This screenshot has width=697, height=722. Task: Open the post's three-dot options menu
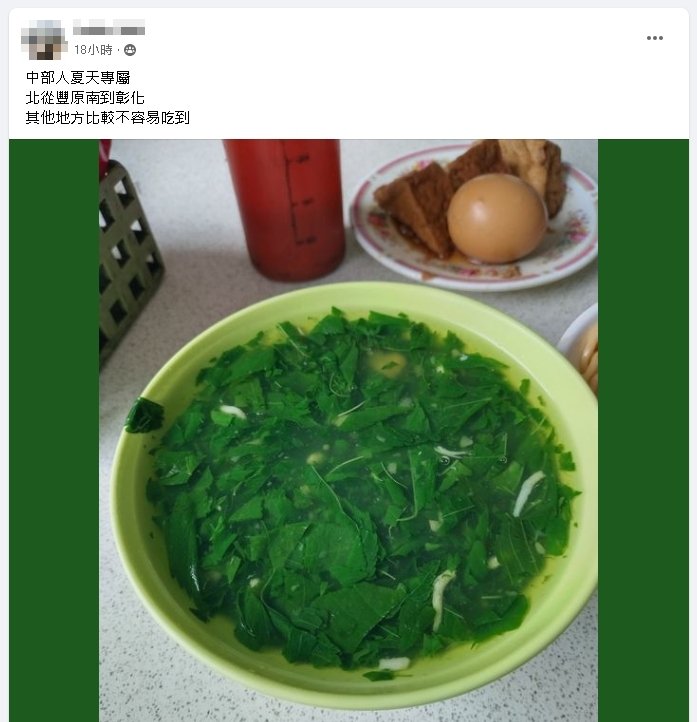click(654, 38)
